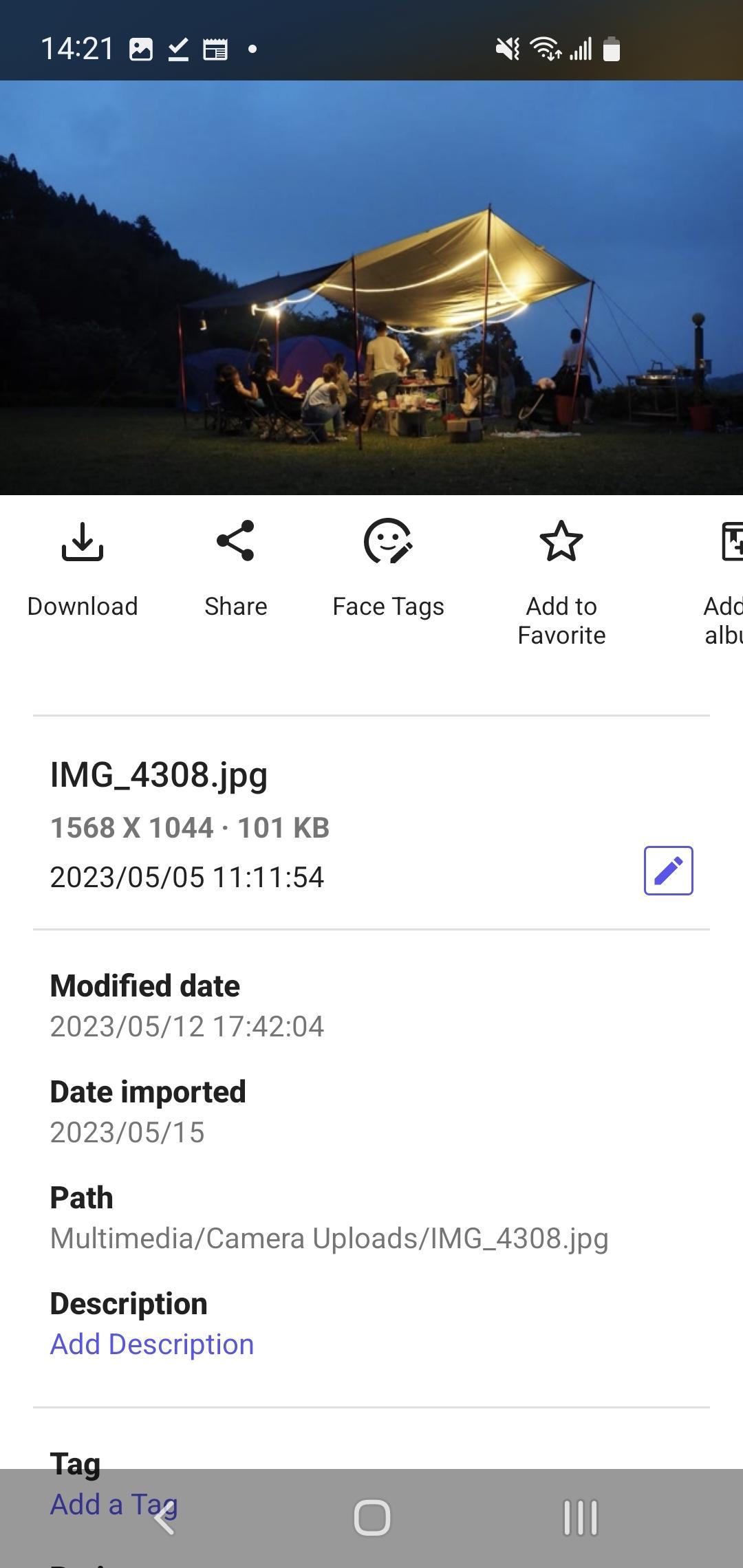This screenshot has height=1568, width=743.
Task: Go back using system back button
Action: (x=164, y=1518)
